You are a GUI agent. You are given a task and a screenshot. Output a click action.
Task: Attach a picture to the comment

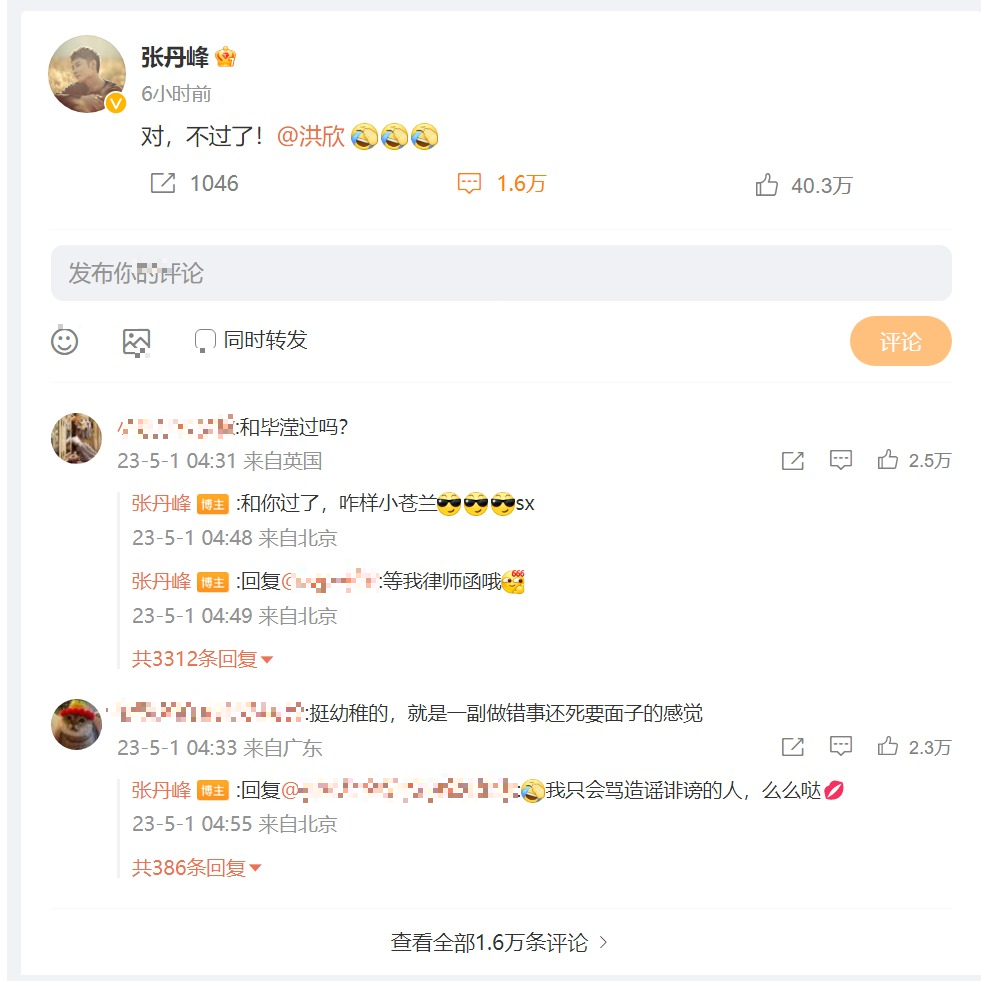(136, 342)
